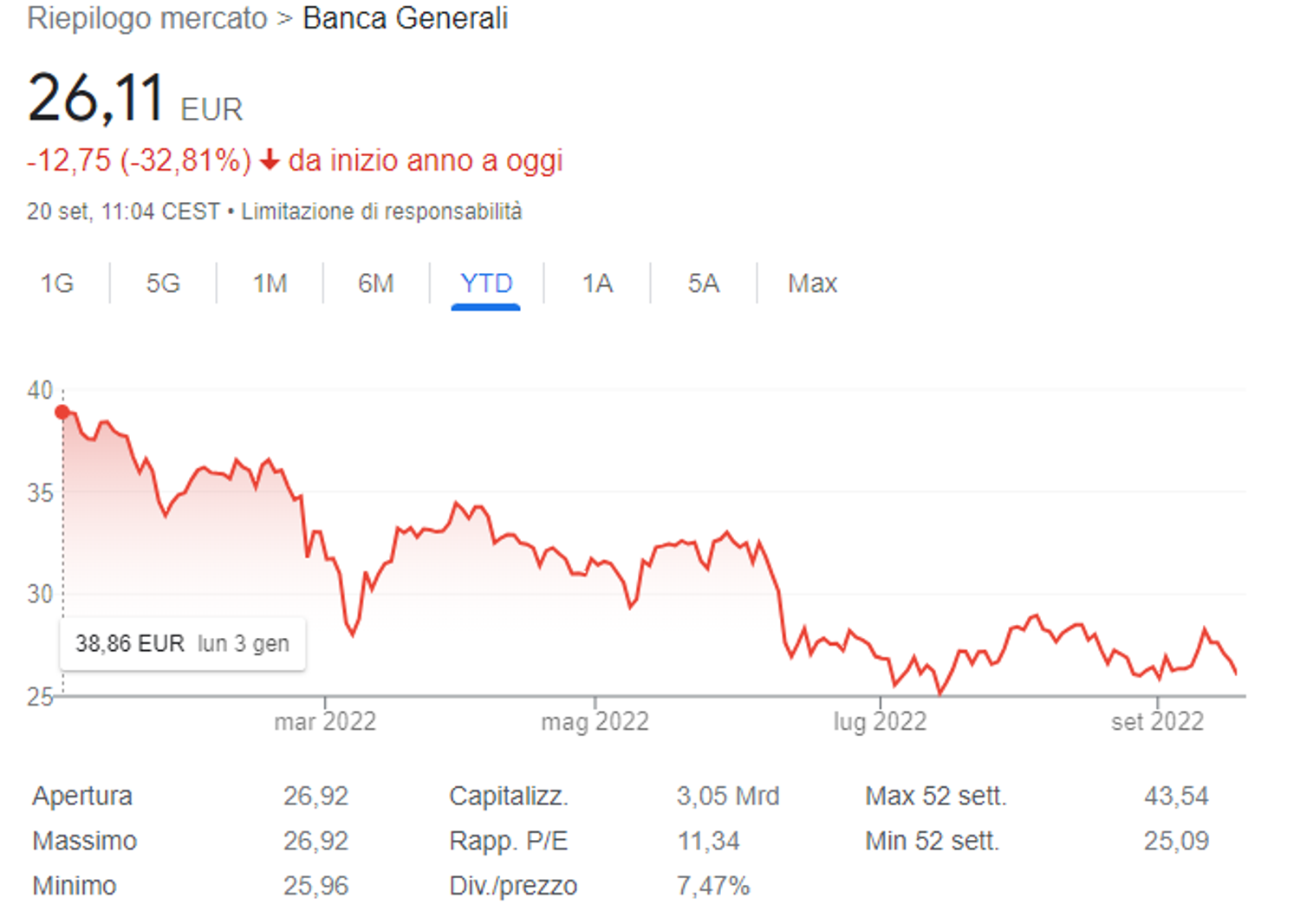Switch the chart to 5A range
1300x924 pixels.
(704, 283)
